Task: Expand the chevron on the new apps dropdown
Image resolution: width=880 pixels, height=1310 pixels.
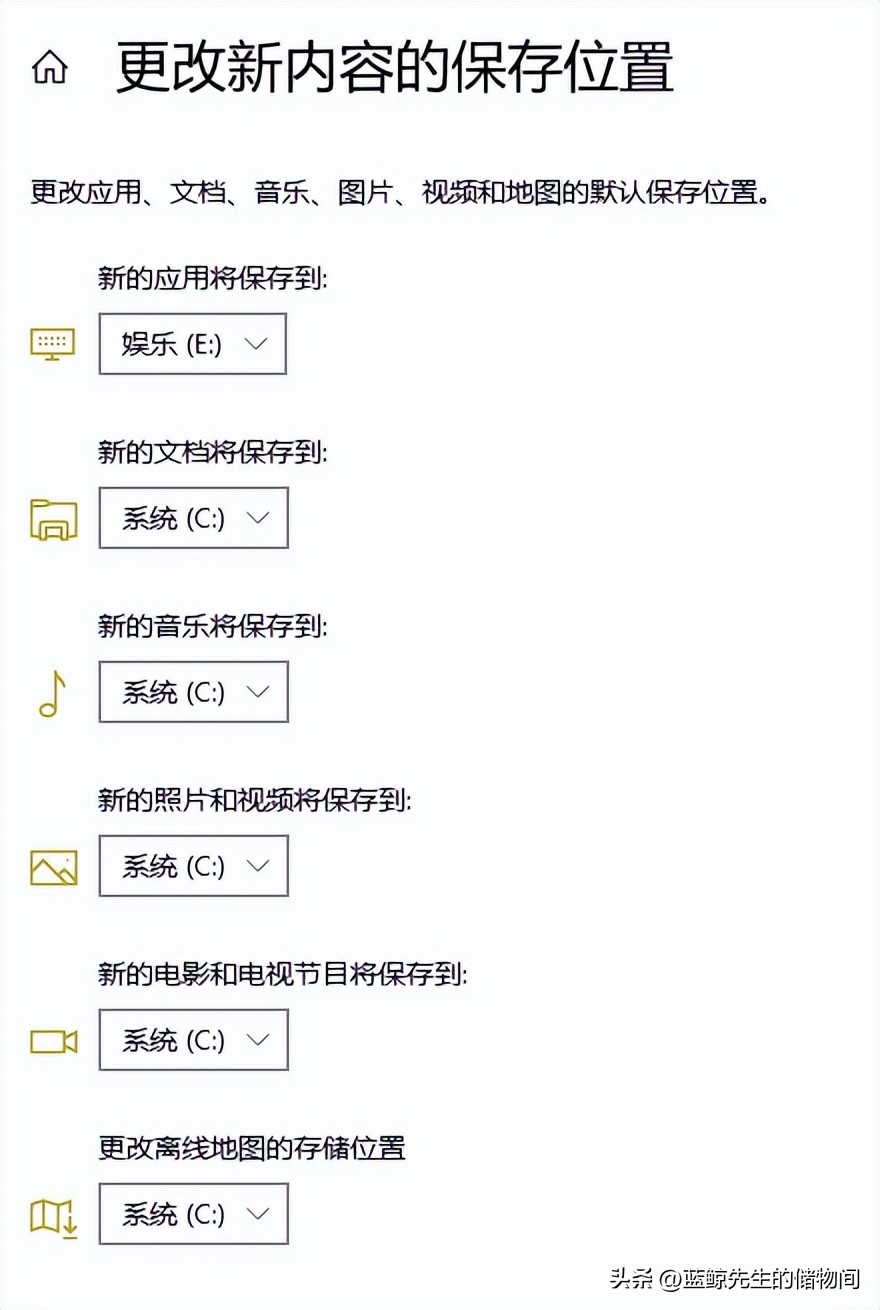Action: [257, 344]
